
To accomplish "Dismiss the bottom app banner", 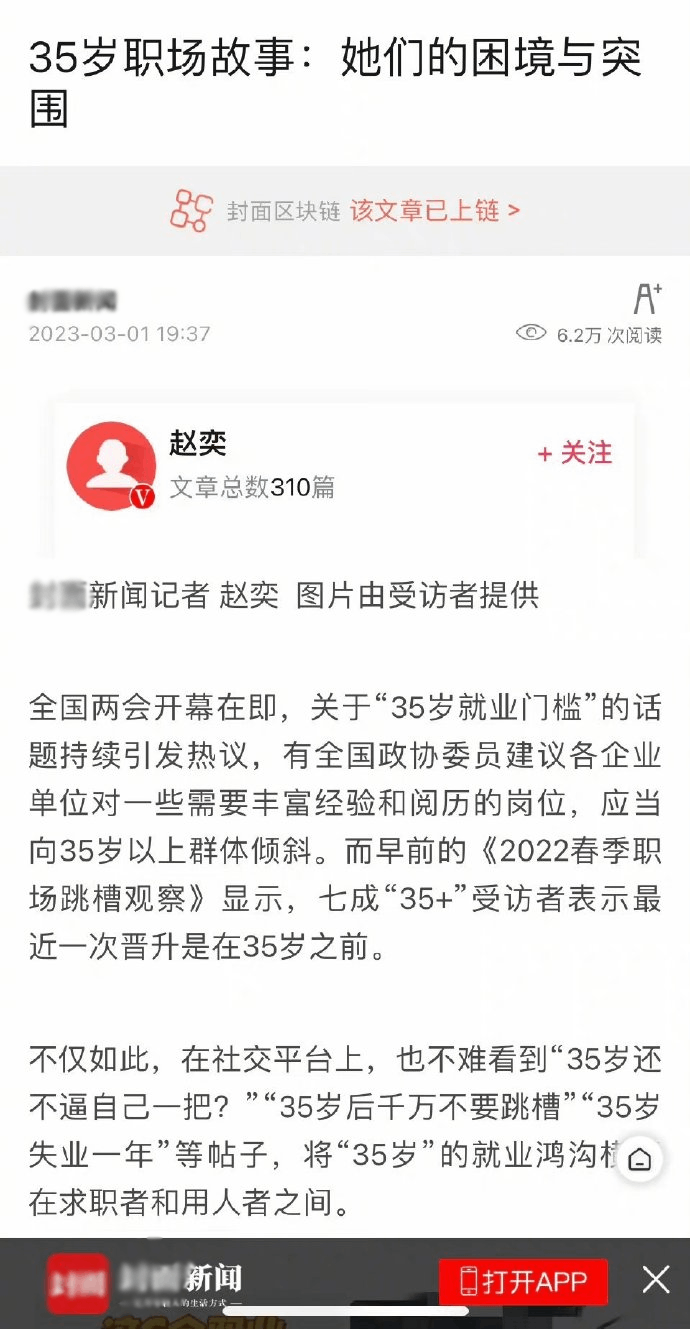I will [656, 1280].
